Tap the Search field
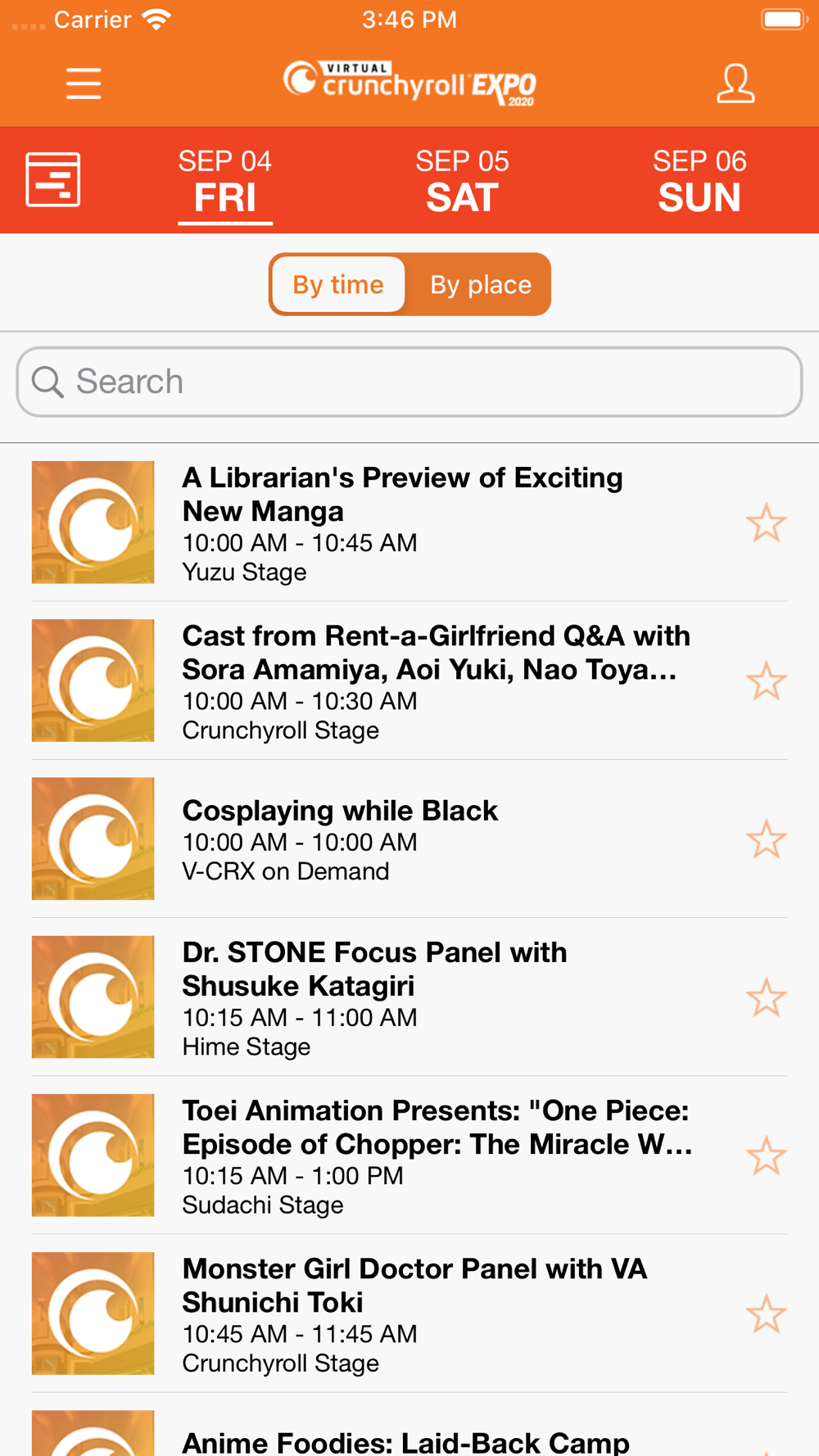This screenshot has height=1456, width=819. [x=409, y=382]
